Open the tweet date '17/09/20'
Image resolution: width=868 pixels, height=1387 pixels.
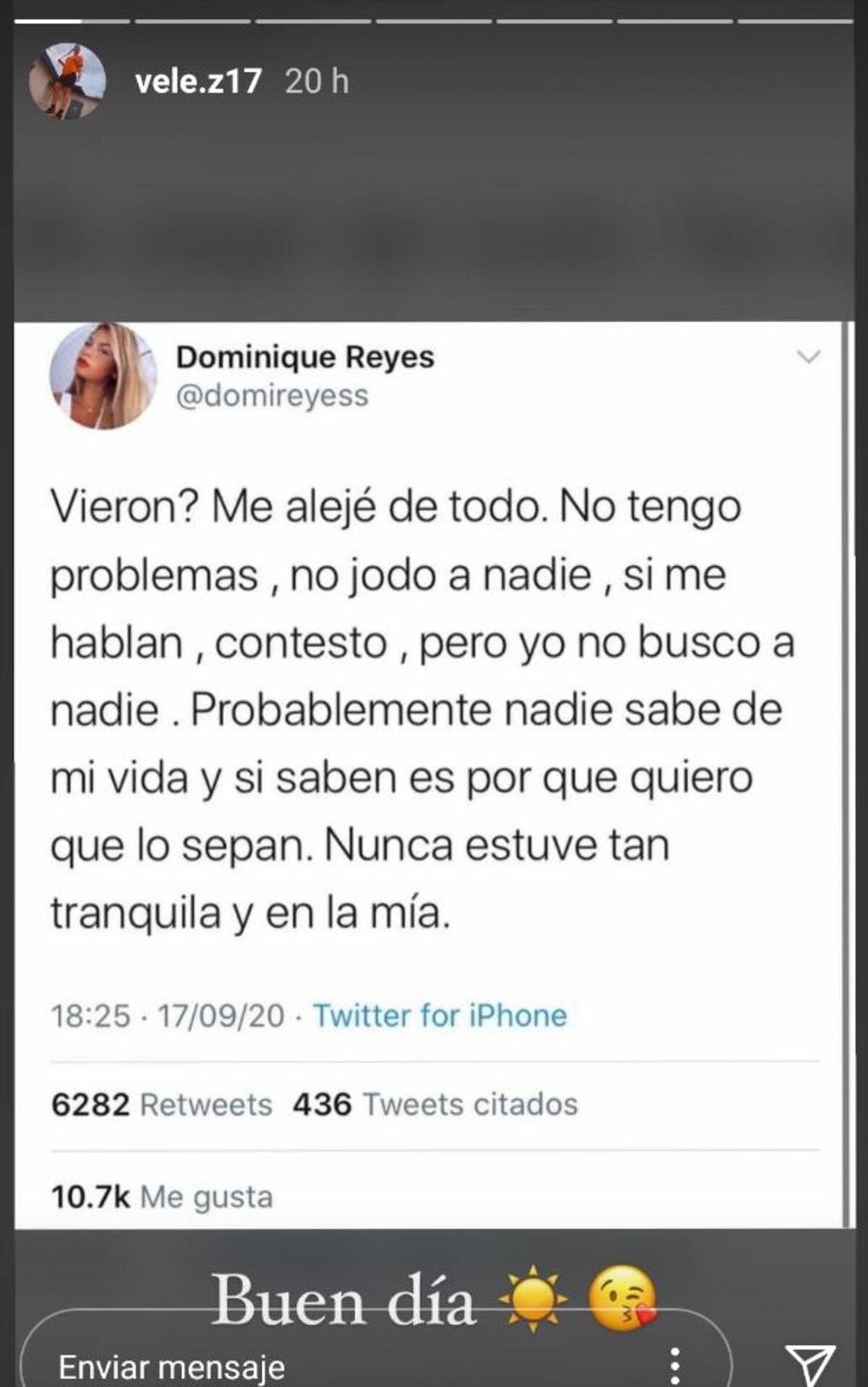(219, 1017)
